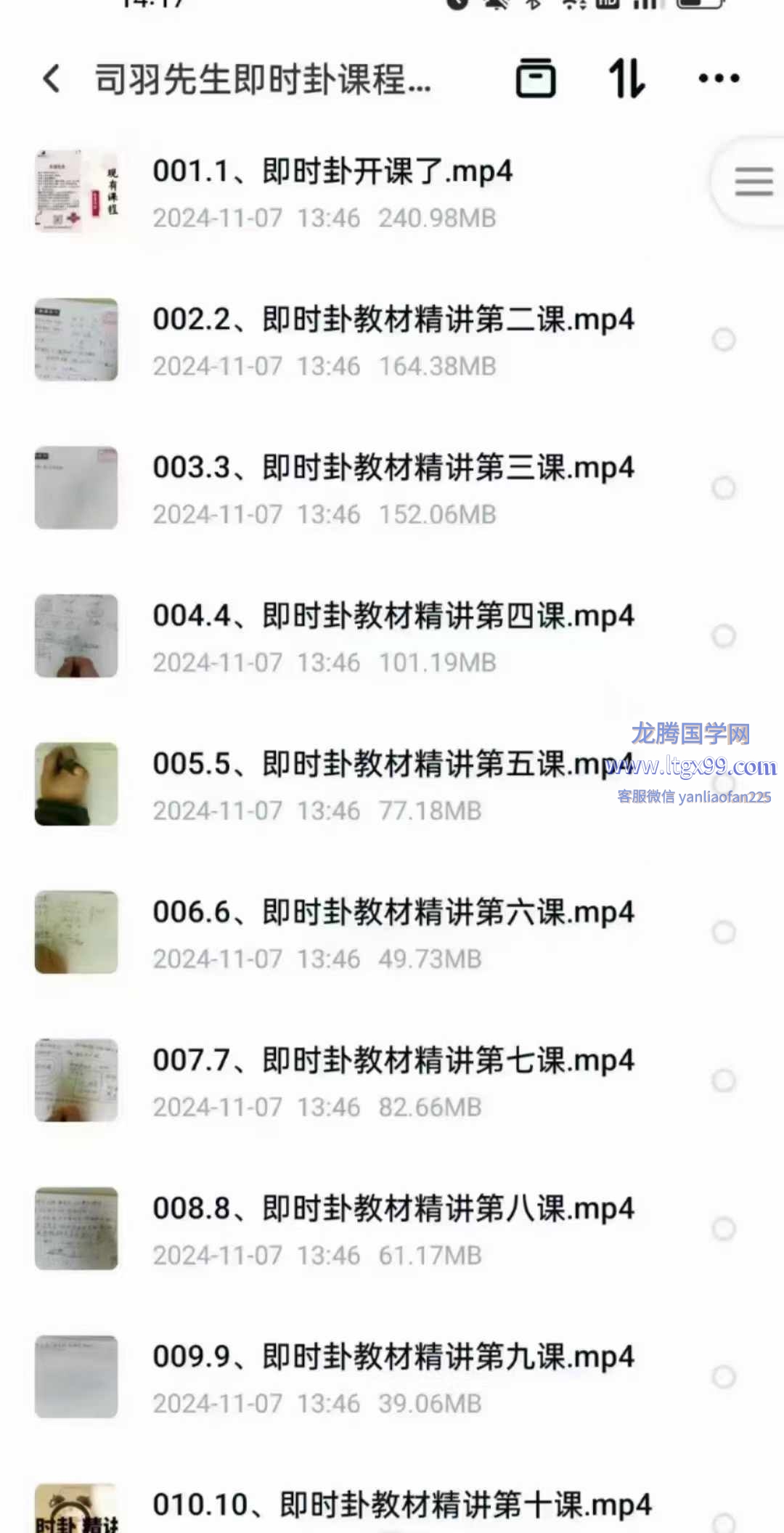Play 008.8 即时卦教材精讲第八课.mp4
Screen dimensions: 784x1533
(392, 1209)
